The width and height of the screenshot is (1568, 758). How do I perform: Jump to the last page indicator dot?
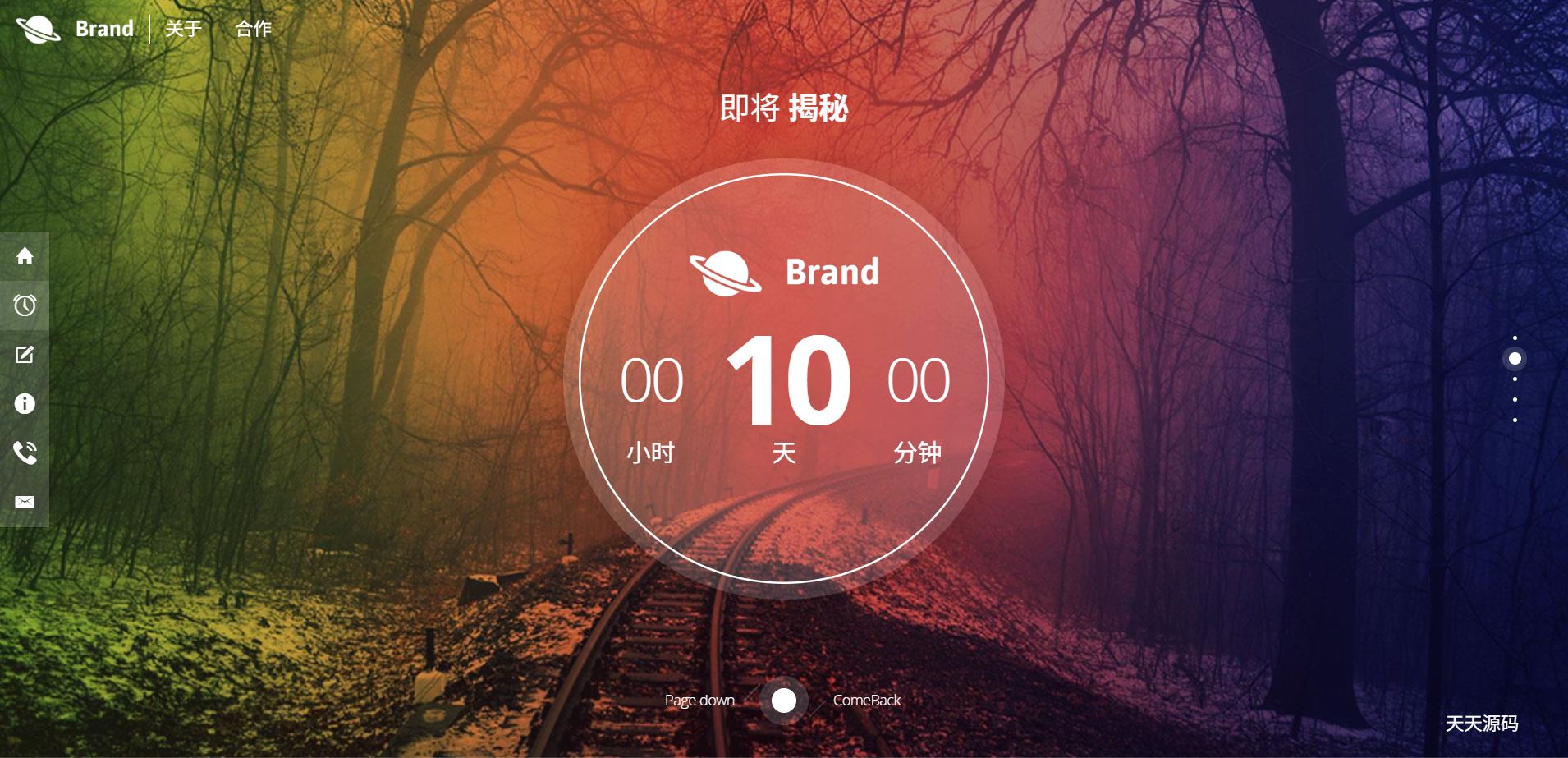[x=1515, y=420]
